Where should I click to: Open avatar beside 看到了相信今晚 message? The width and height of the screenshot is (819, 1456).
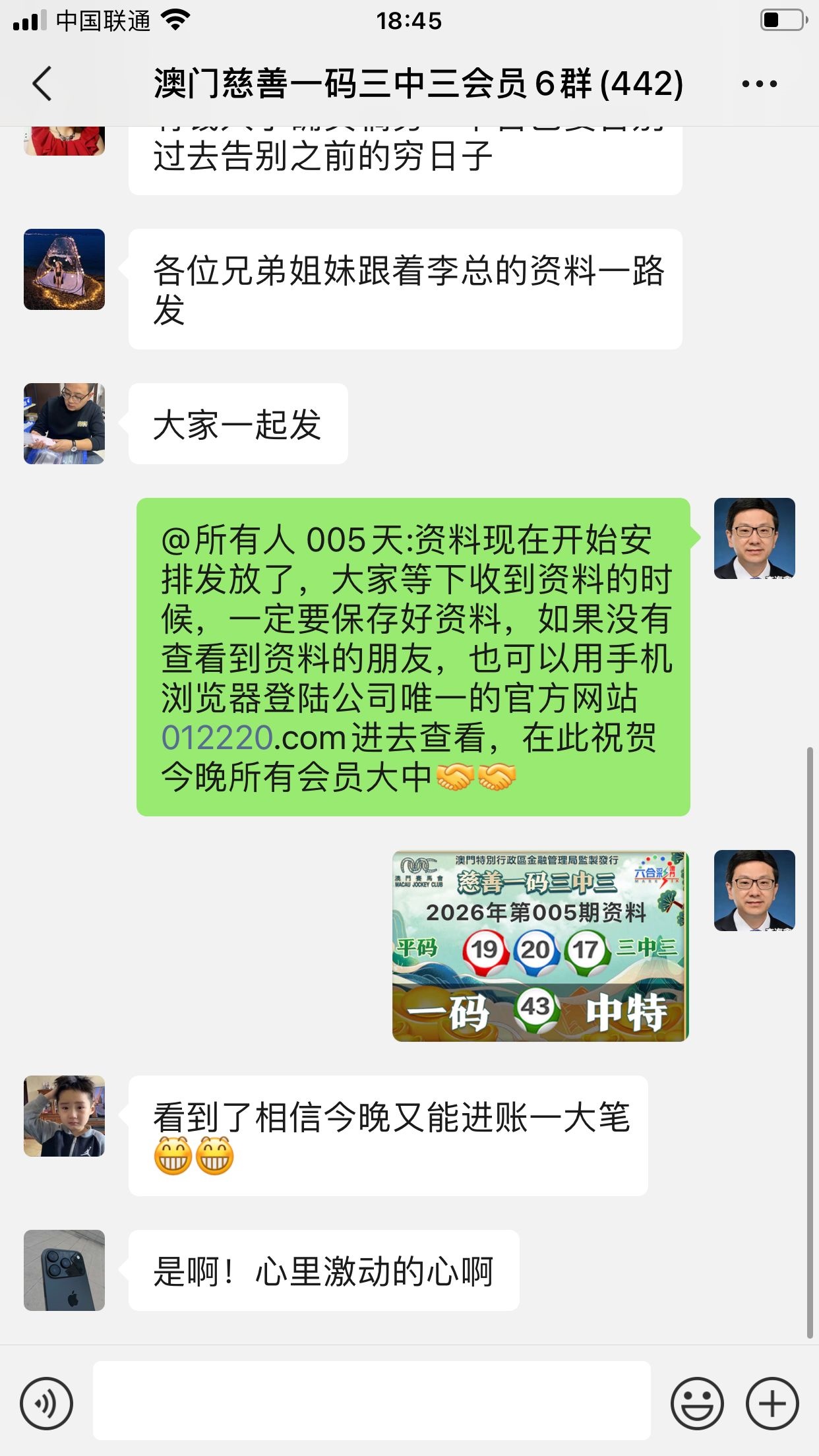tap(64, 1116)
